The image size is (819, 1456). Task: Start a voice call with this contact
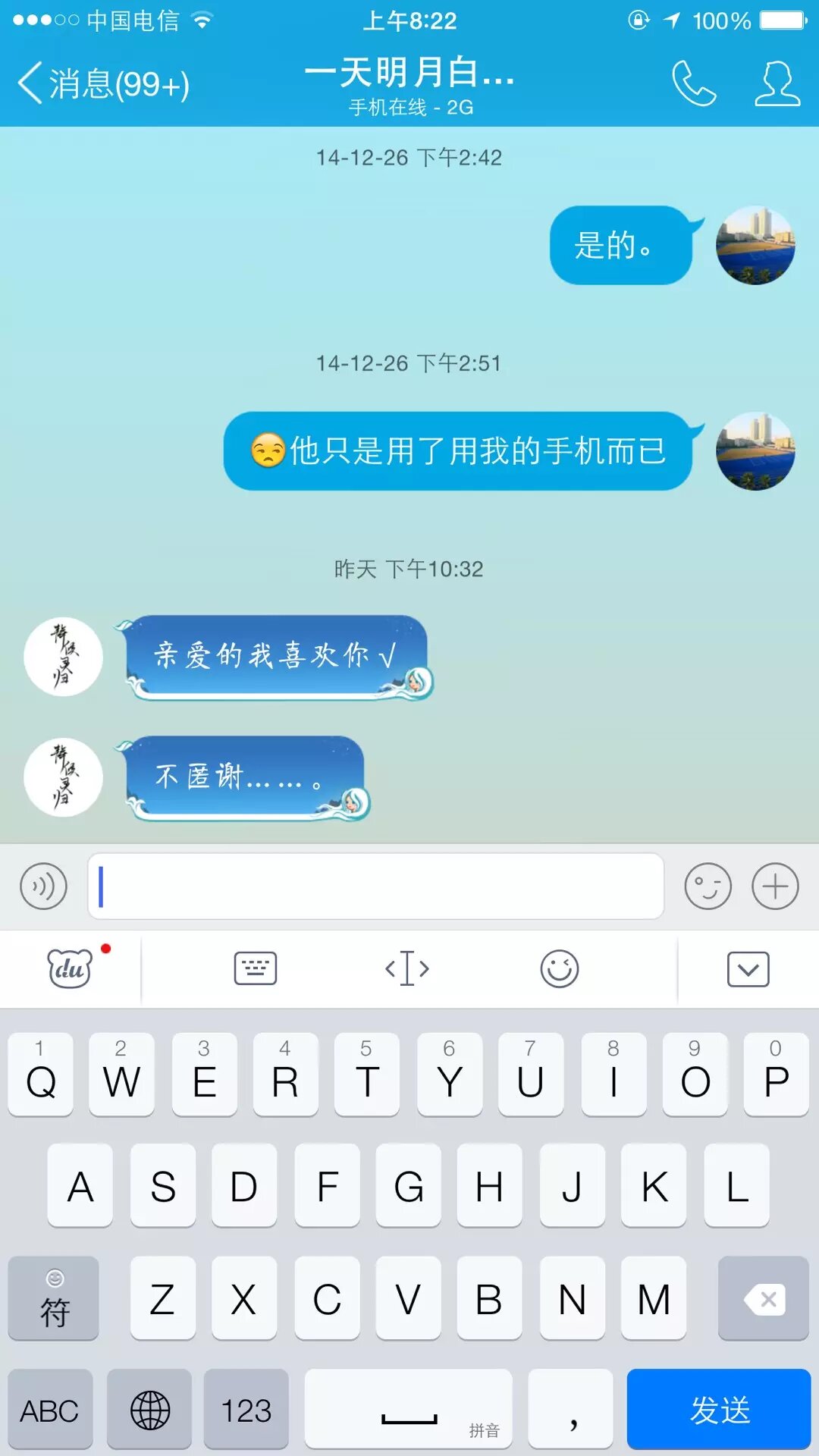[x=693, y=83]
